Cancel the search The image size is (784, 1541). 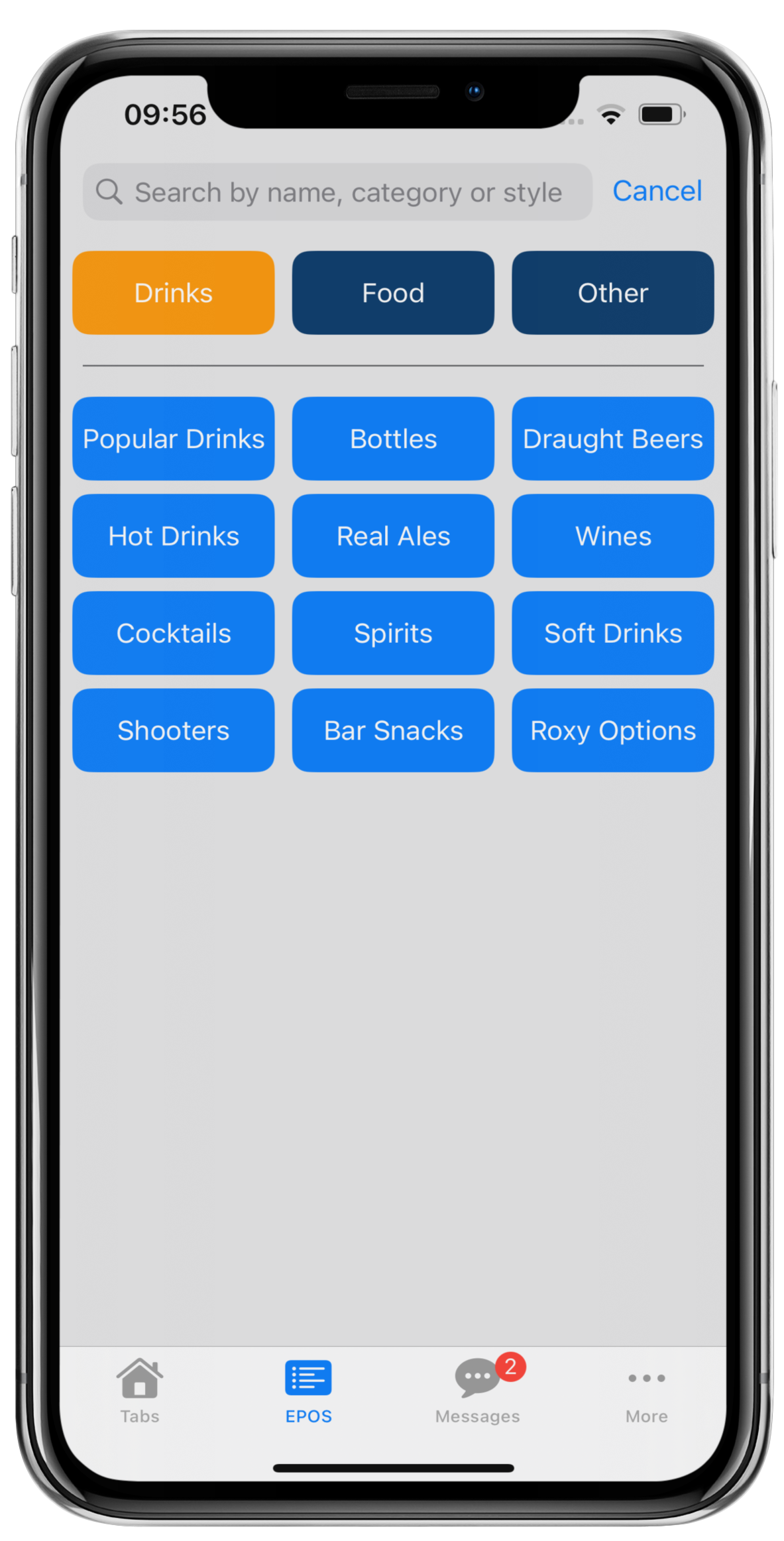pos(656,192)
